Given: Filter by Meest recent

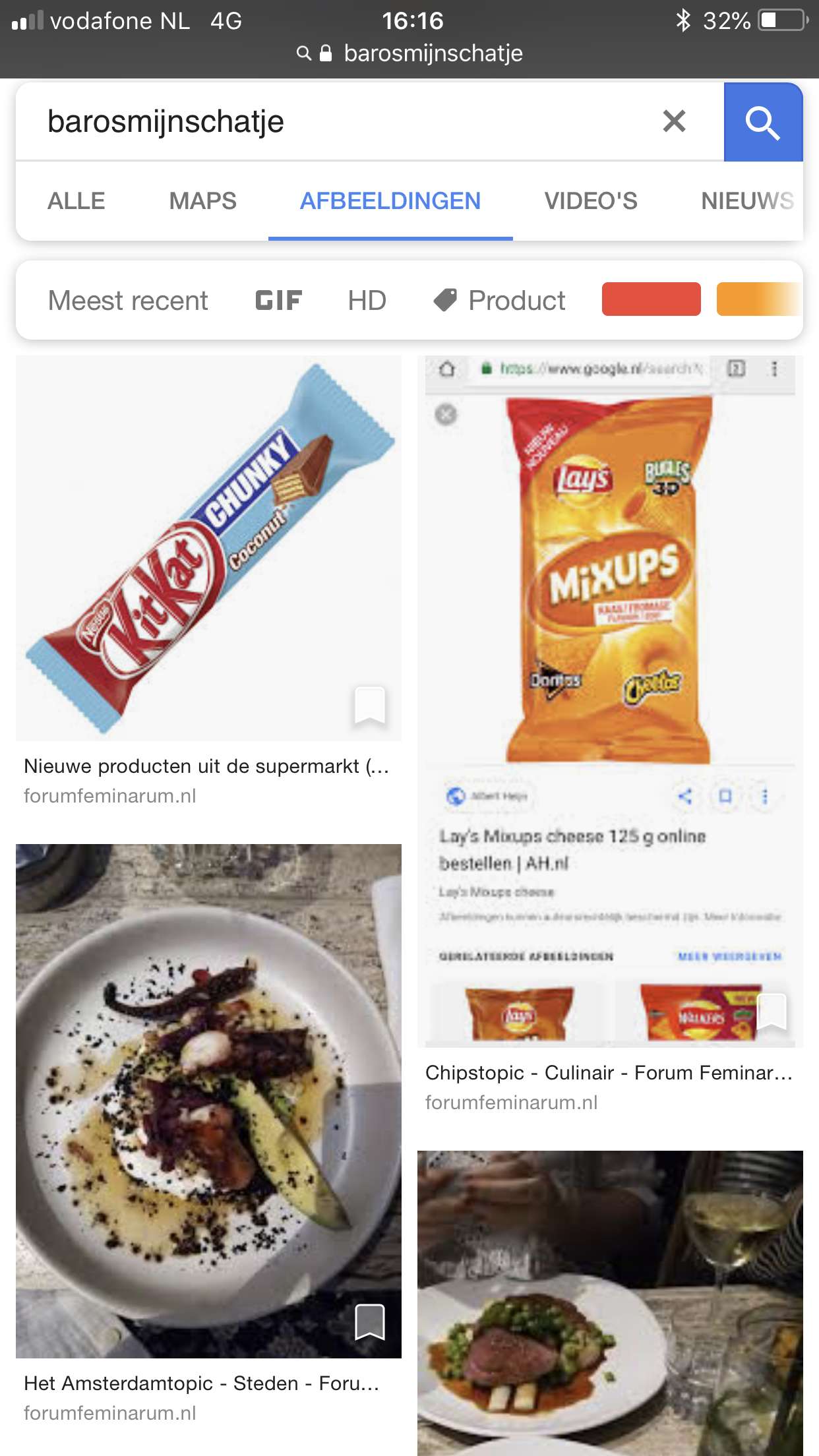Looking at the screenshot, I should pos(128,301).
